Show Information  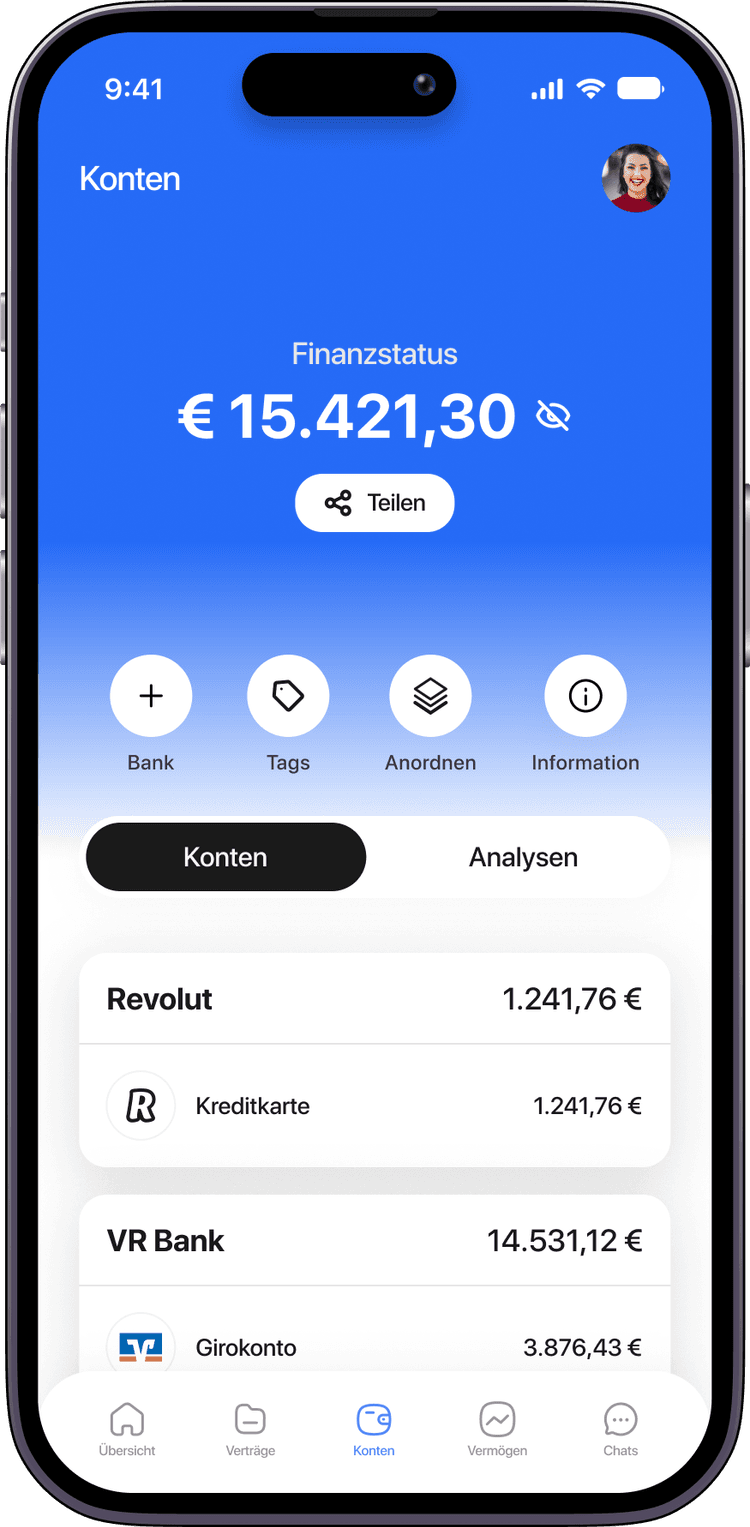tap(585, 696)
